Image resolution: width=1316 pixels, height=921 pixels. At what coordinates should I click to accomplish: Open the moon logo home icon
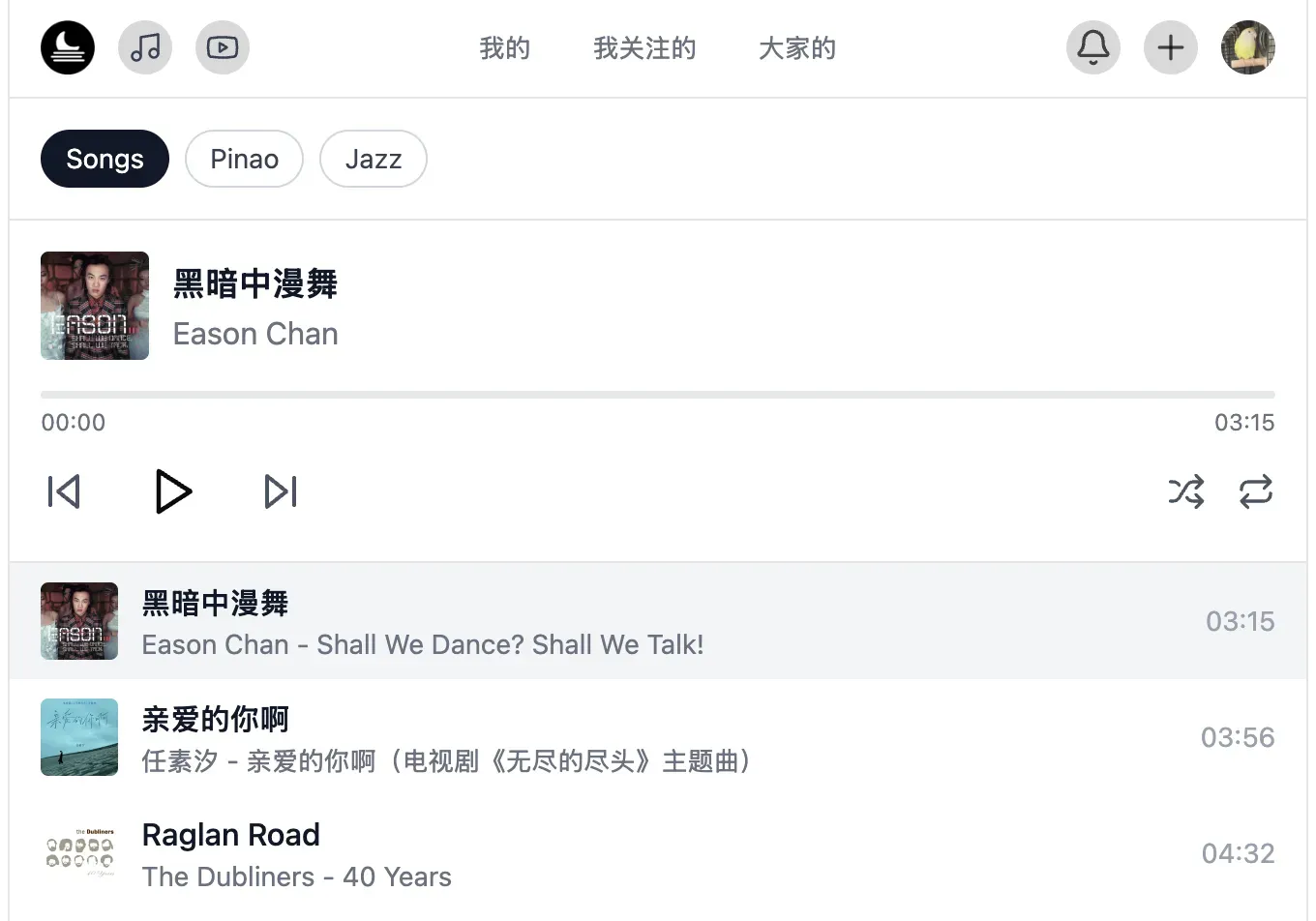tap(68, 47)
